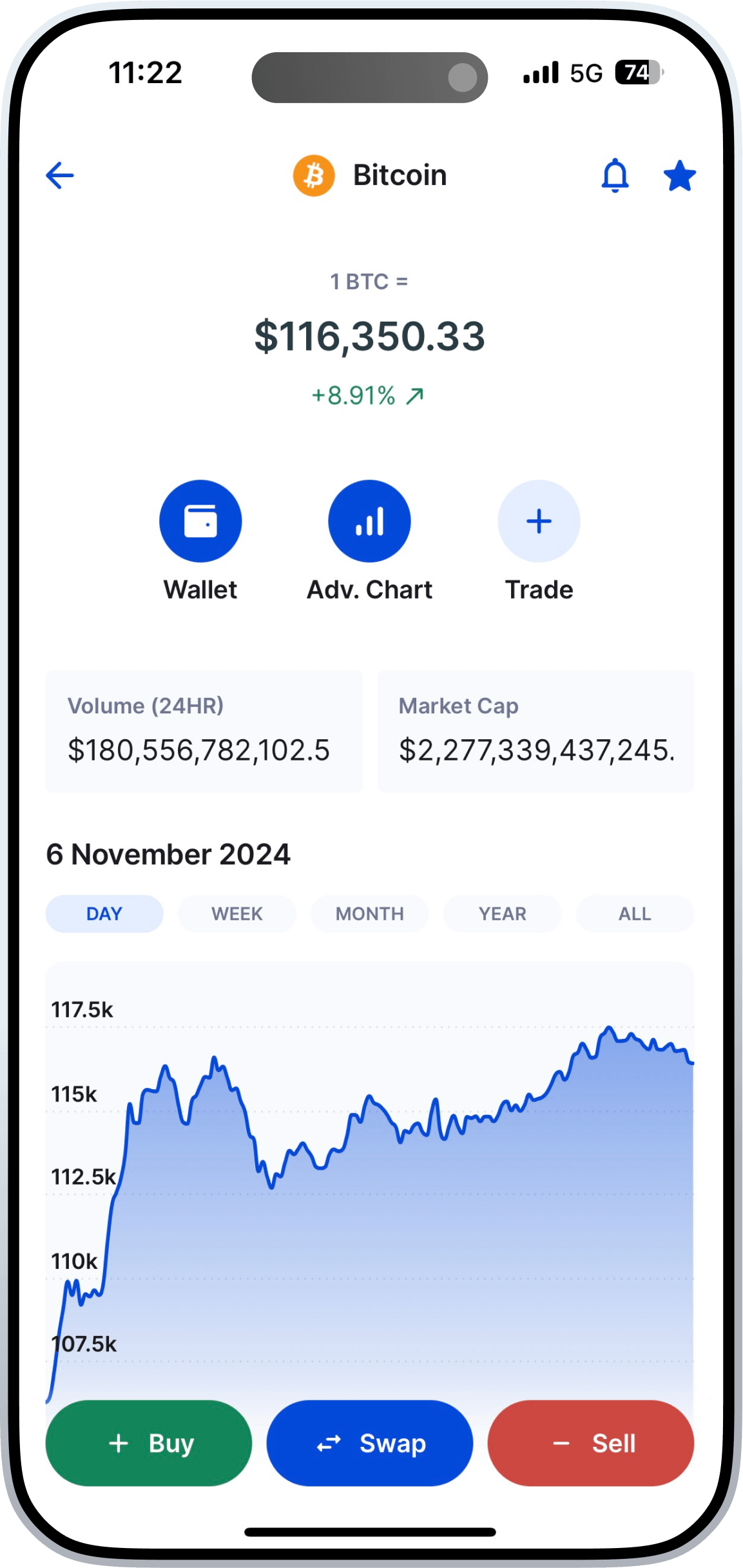This screenshot has height=1568, width=743.
Task: Swap Bitcoin for another asset
Action: [370, 1444]
